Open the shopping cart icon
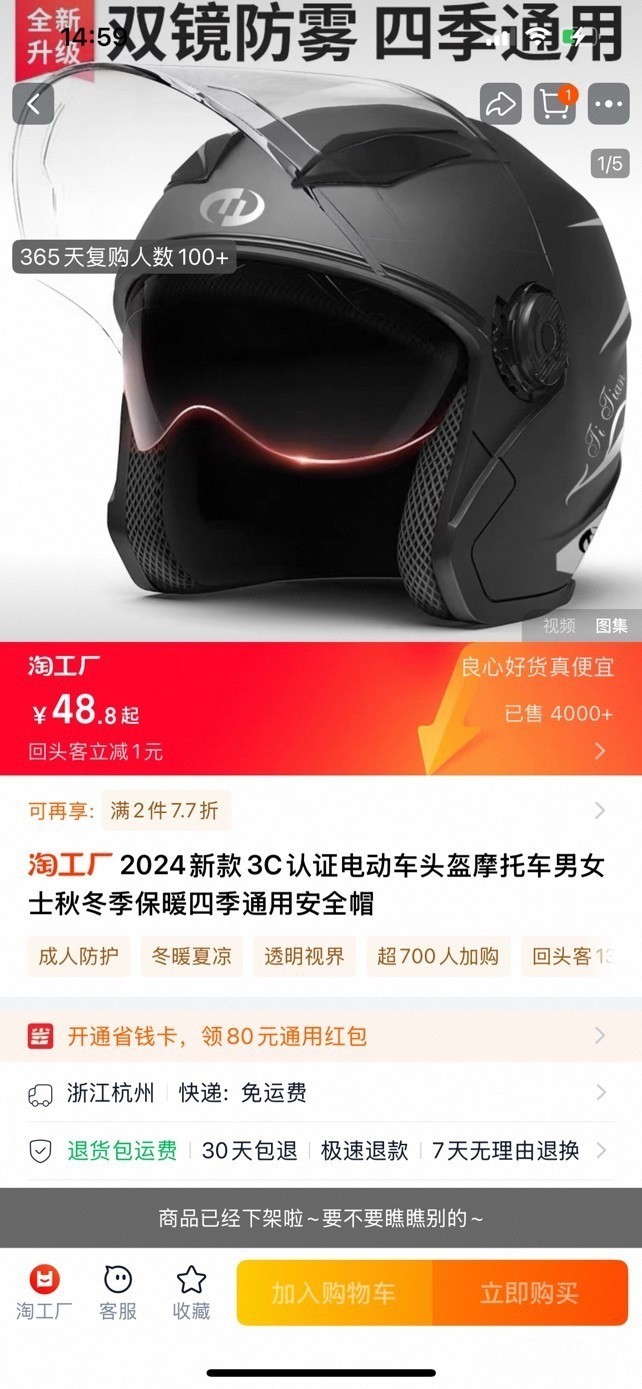Viewport: 642px width, 1389px height. [x=554, y=104]
